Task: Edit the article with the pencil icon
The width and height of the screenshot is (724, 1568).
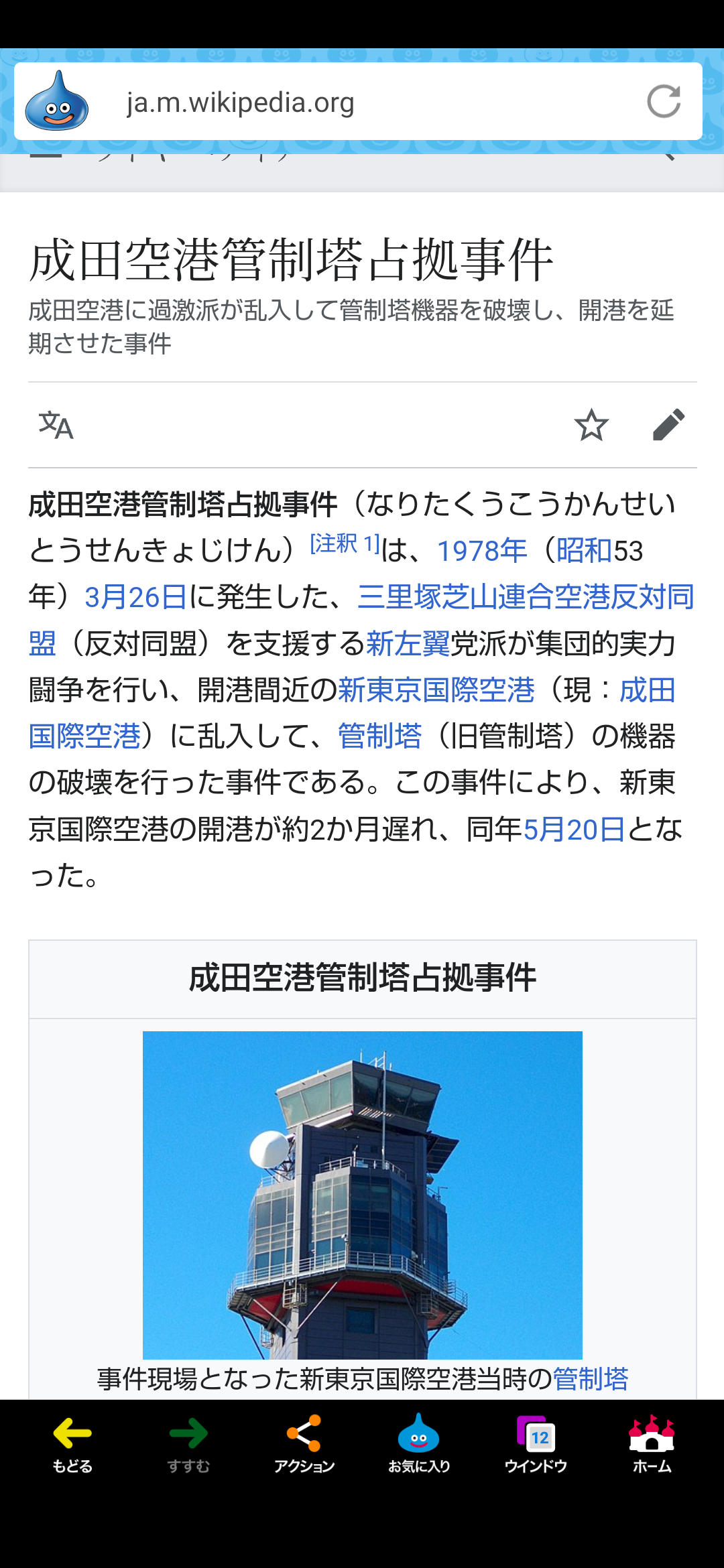Action: [669, 425]
